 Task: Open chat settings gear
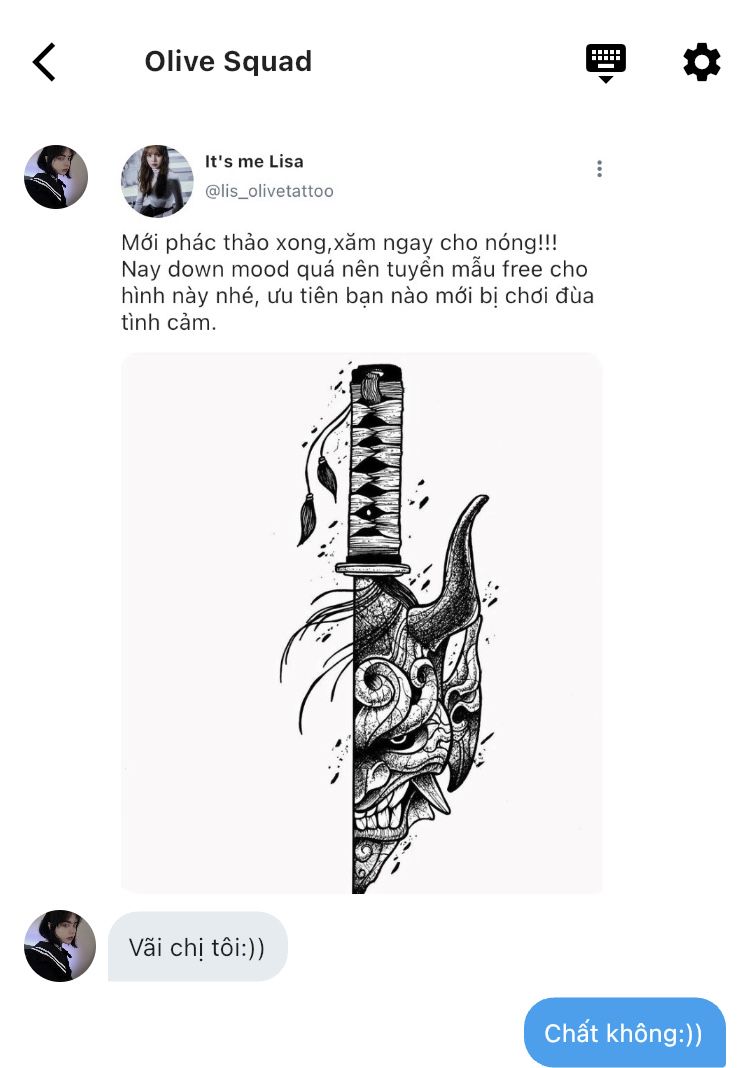(701, 62)
